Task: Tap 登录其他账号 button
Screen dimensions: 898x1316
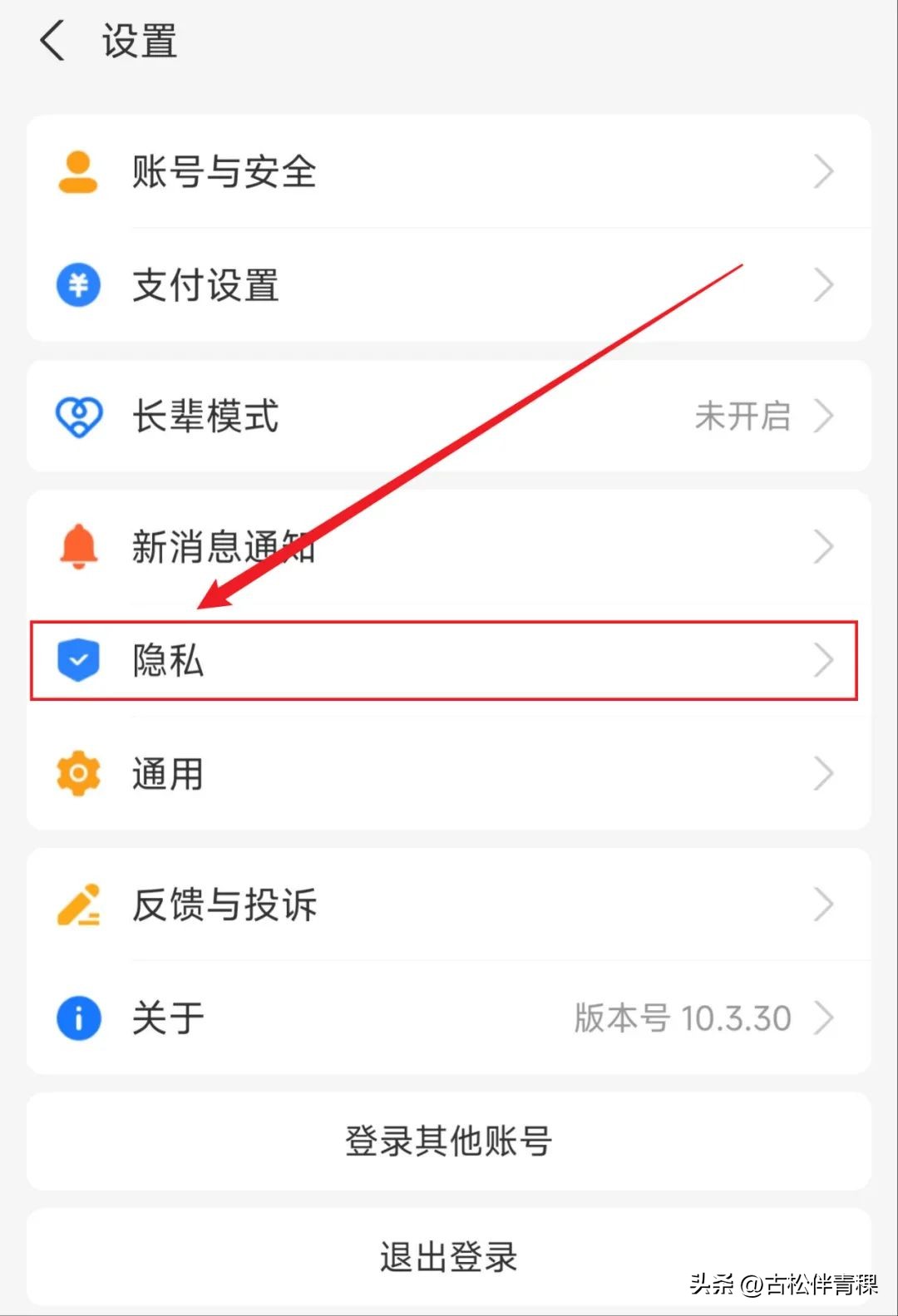Action: point(449,1141)
